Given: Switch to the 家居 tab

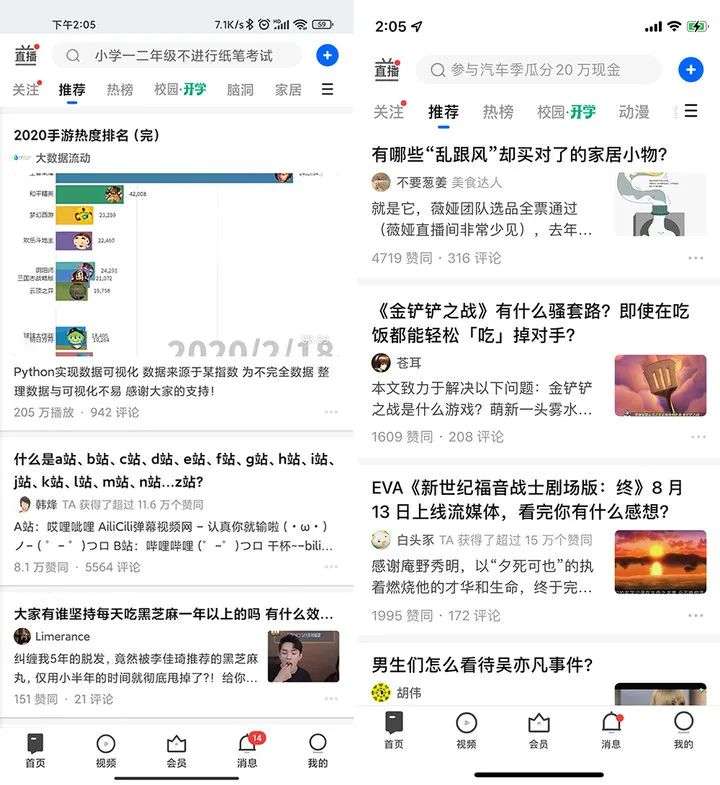Looking at the screenshot, I should coord(288,90).
